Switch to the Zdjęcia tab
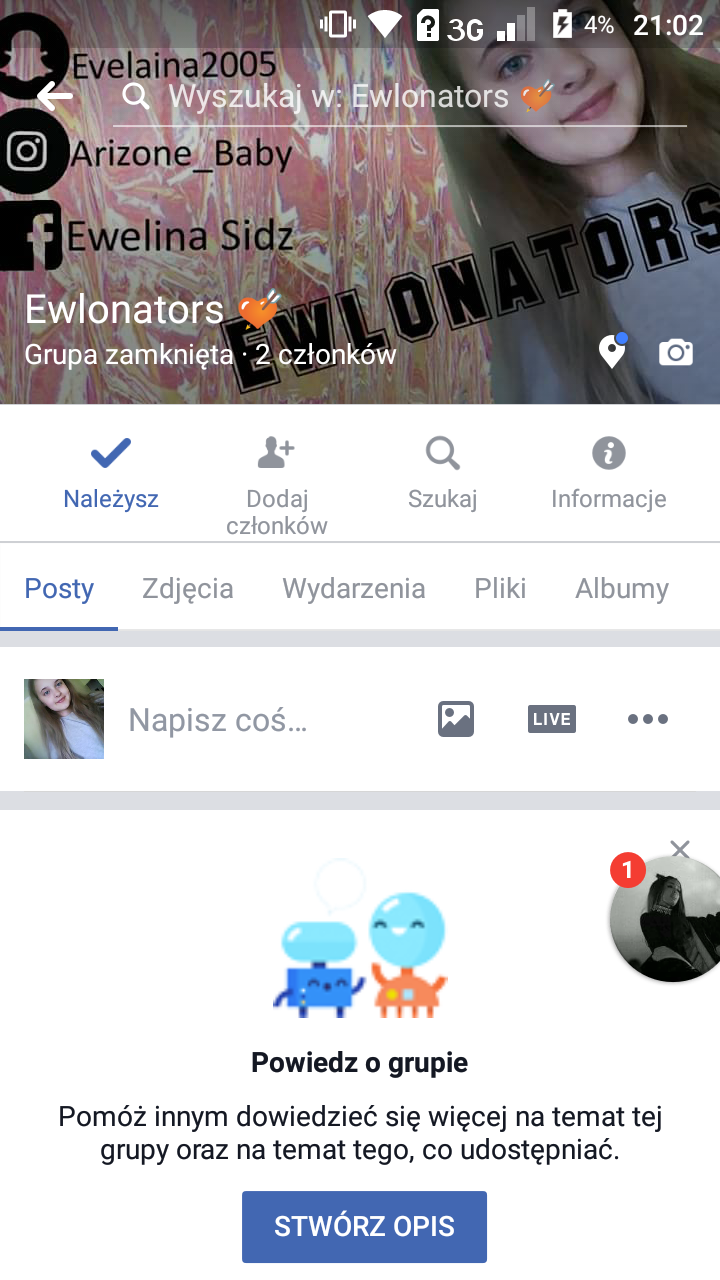This screenshot has width=720, height=1280. point(188,589)
